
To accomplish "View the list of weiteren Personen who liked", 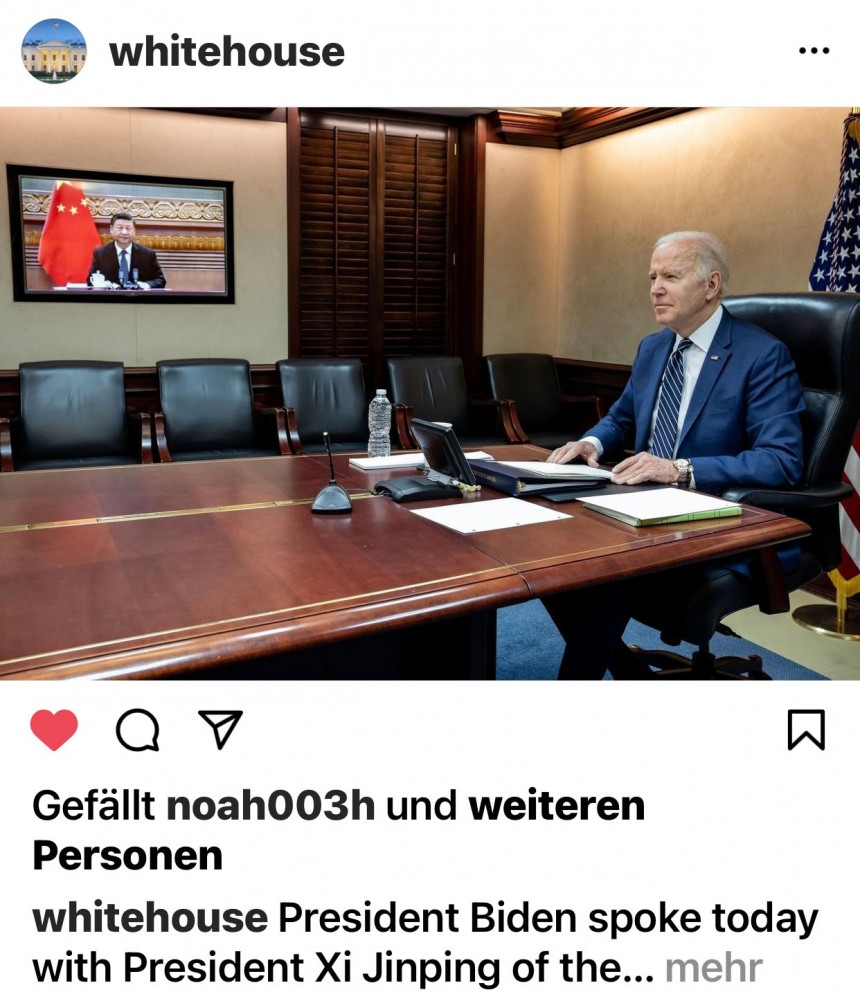I will (556, 805).
